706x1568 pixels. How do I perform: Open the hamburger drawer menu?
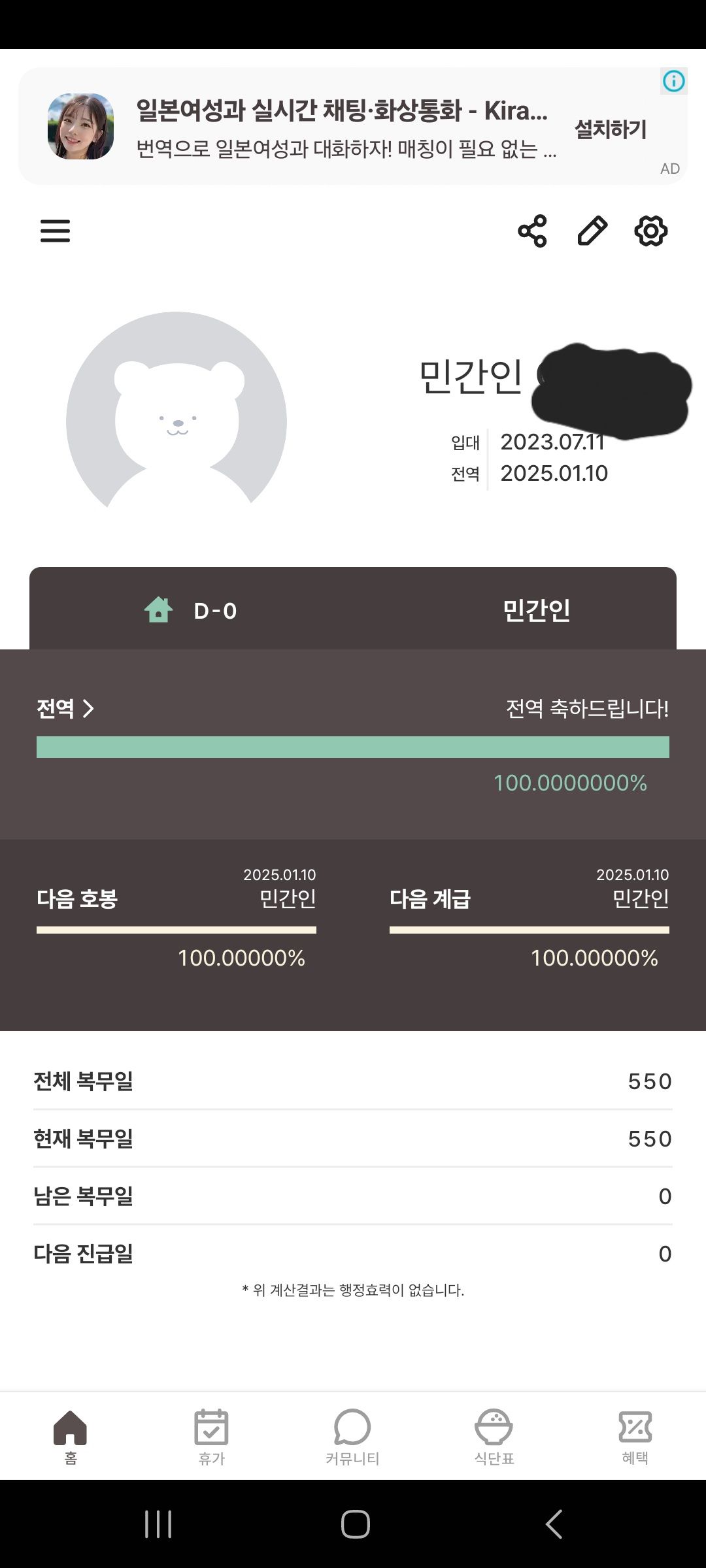coord(55,231)
